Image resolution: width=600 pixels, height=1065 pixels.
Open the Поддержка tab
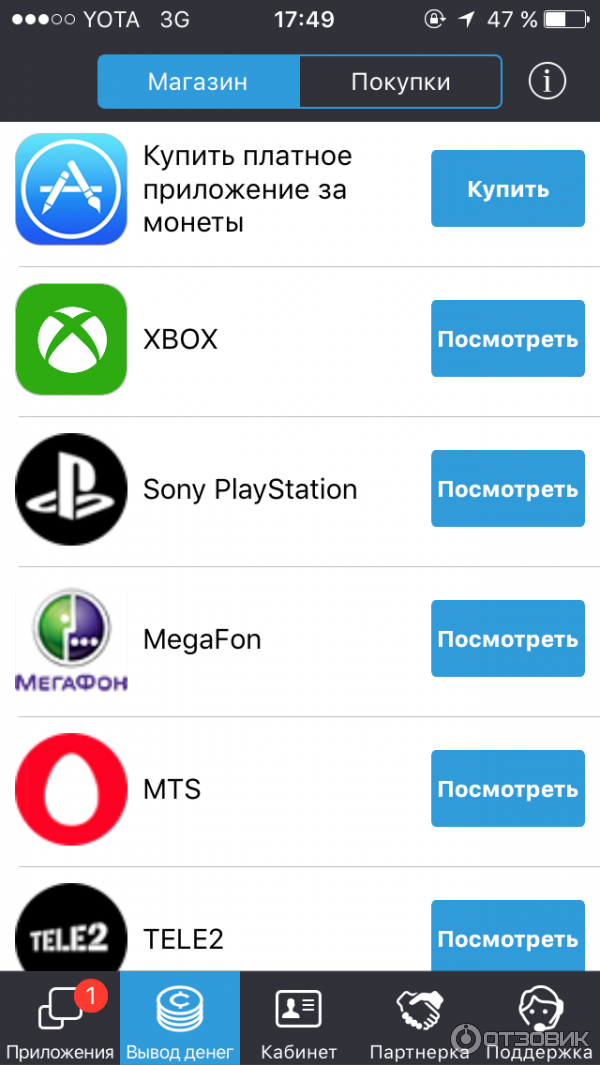point(539,1019)
